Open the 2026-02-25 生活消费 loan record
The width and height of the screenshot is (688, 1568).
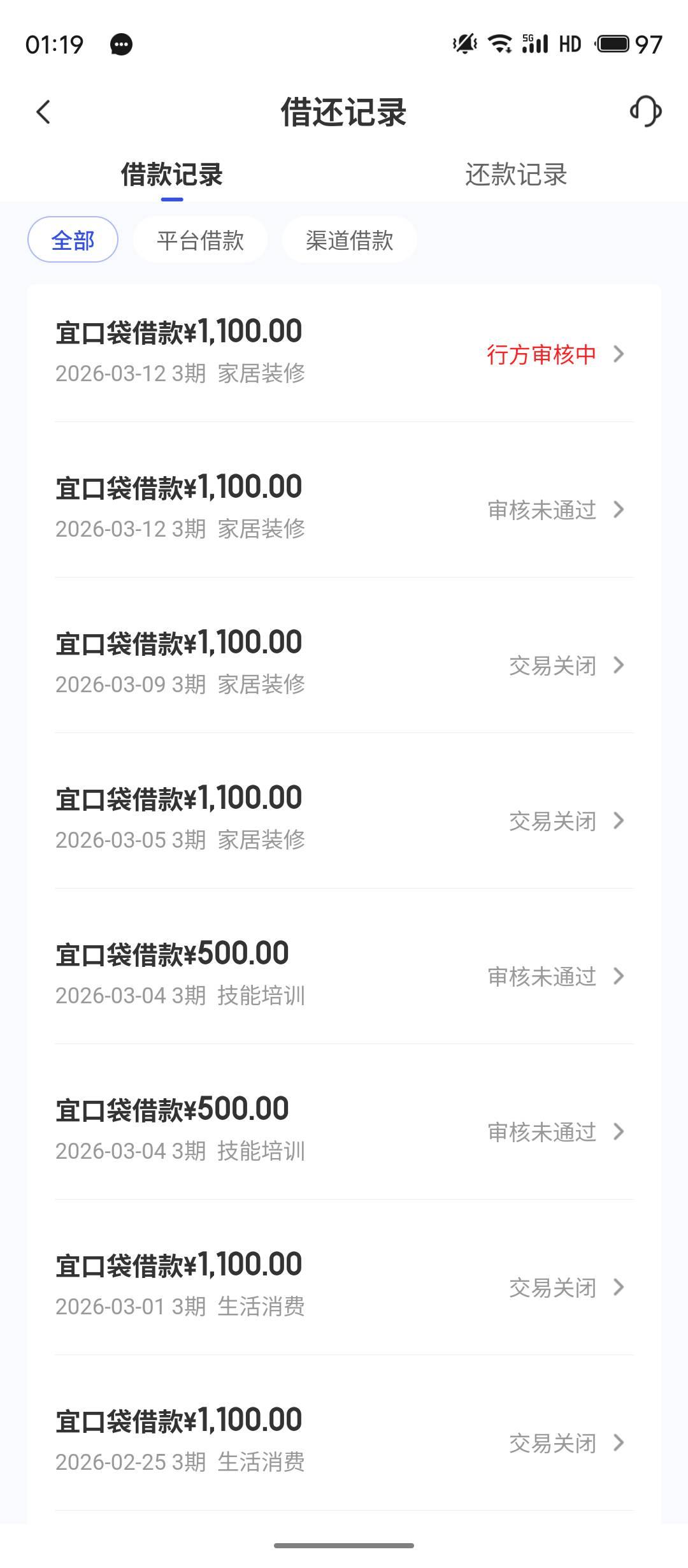click(344, 1441)
